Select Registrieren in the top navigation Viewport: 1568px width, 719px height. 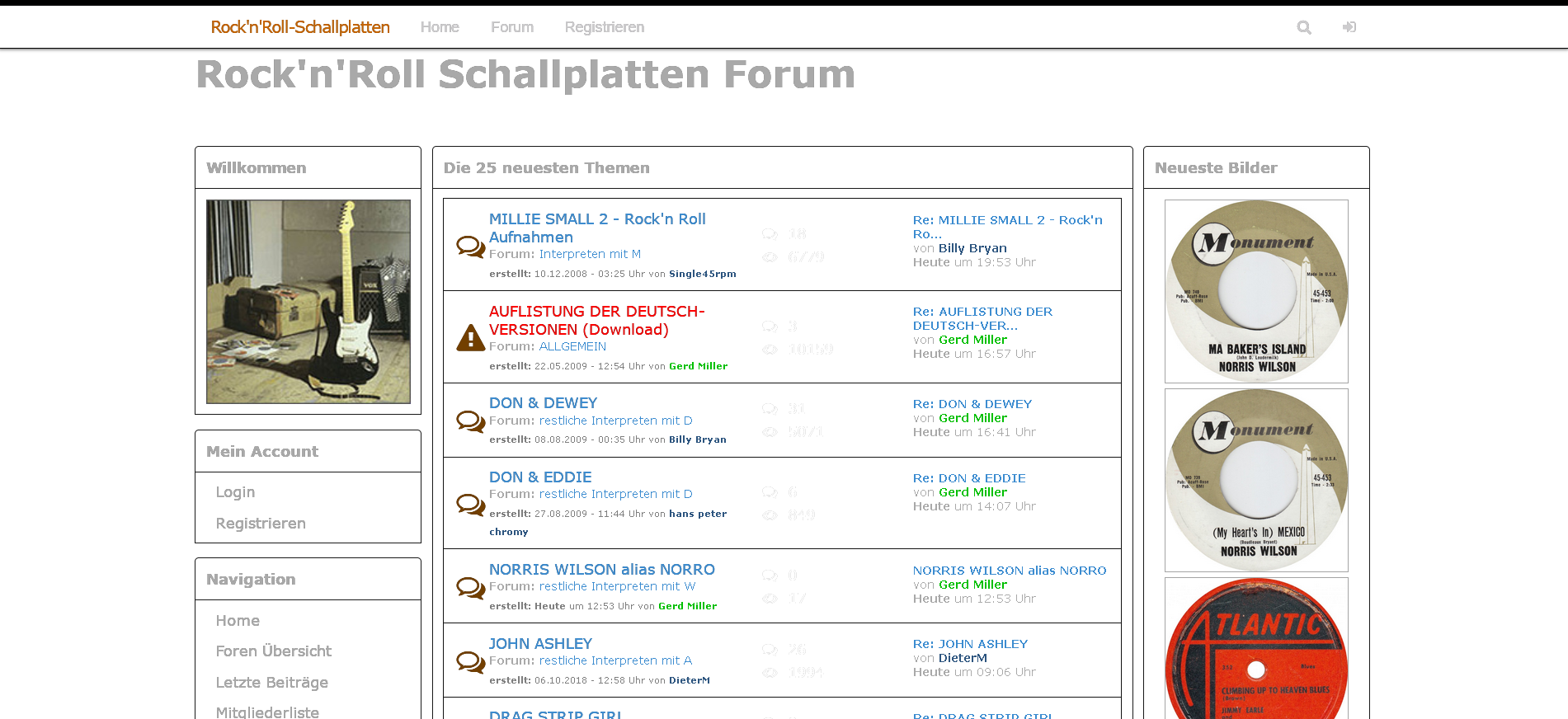coord(604,27)
